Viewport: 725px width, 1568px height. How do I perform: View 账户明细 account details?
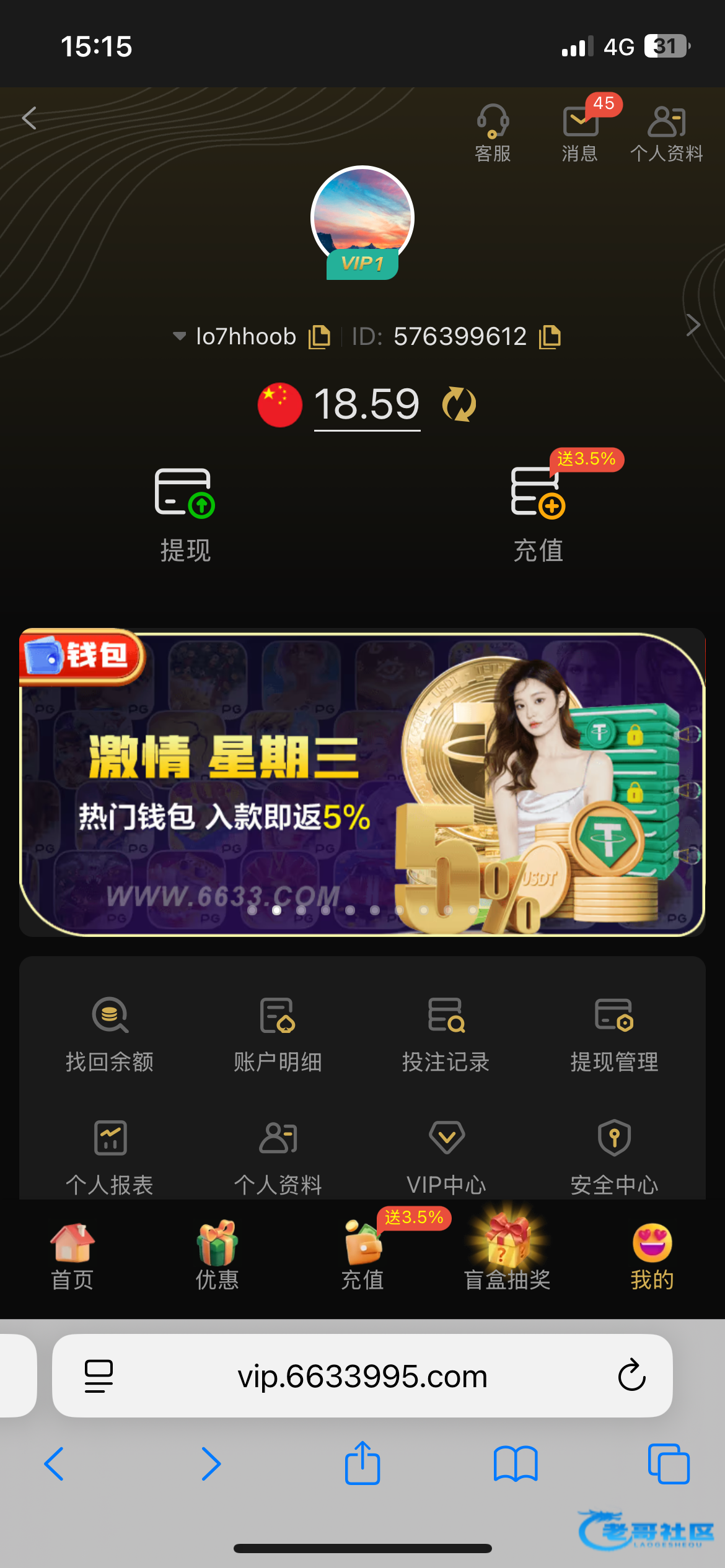pyautogui.click(x=278, y=1034)
